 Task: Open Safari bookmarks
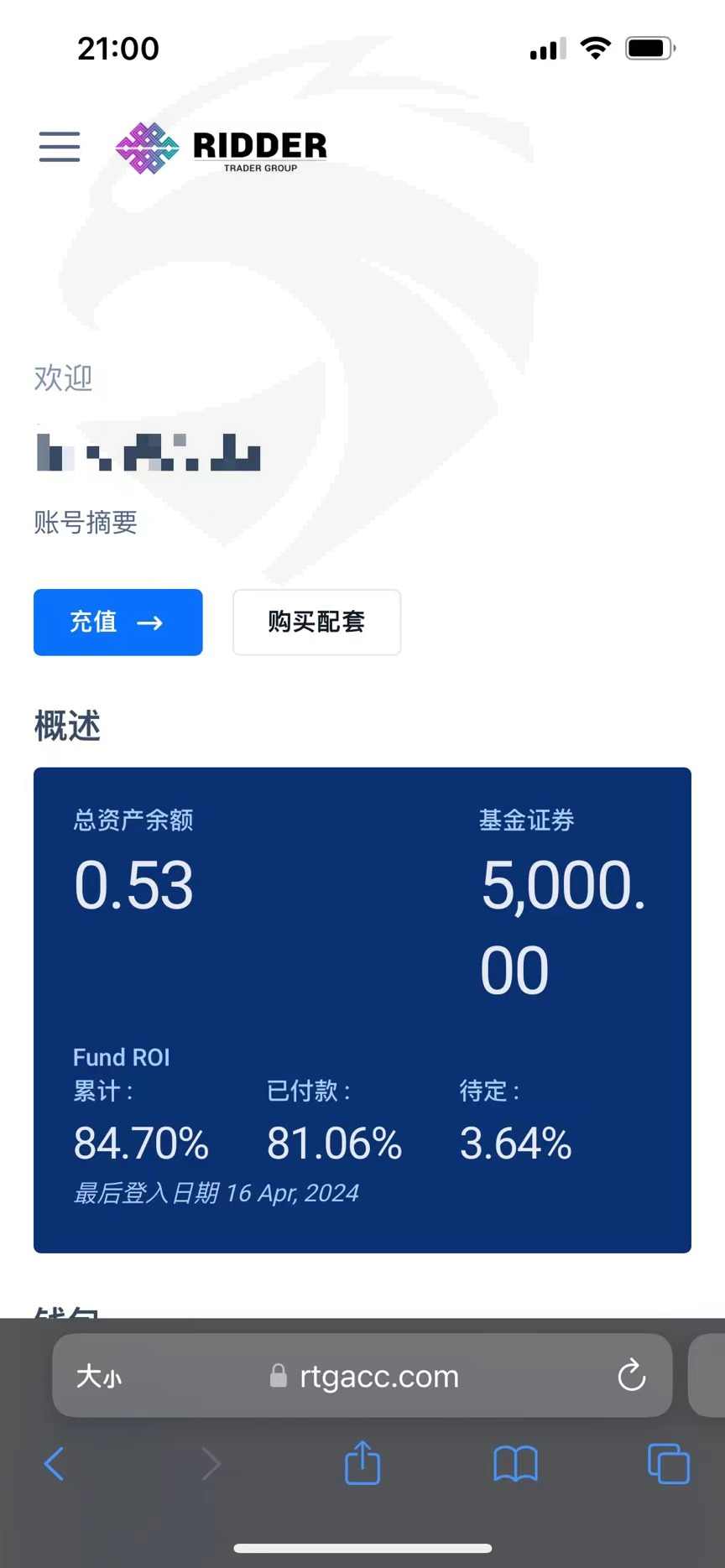(515, 1464)
